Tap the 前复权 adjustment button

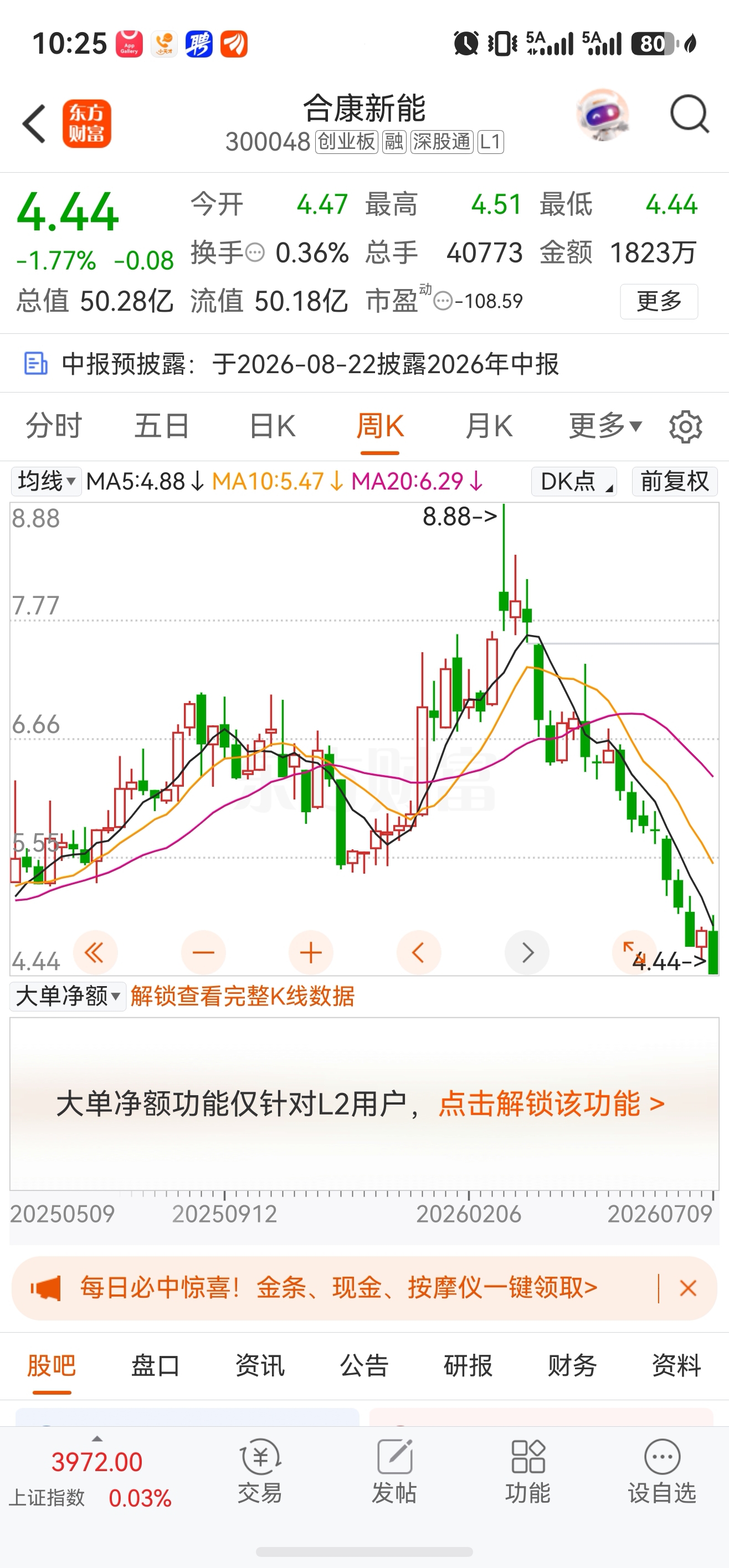click(675, 482)
